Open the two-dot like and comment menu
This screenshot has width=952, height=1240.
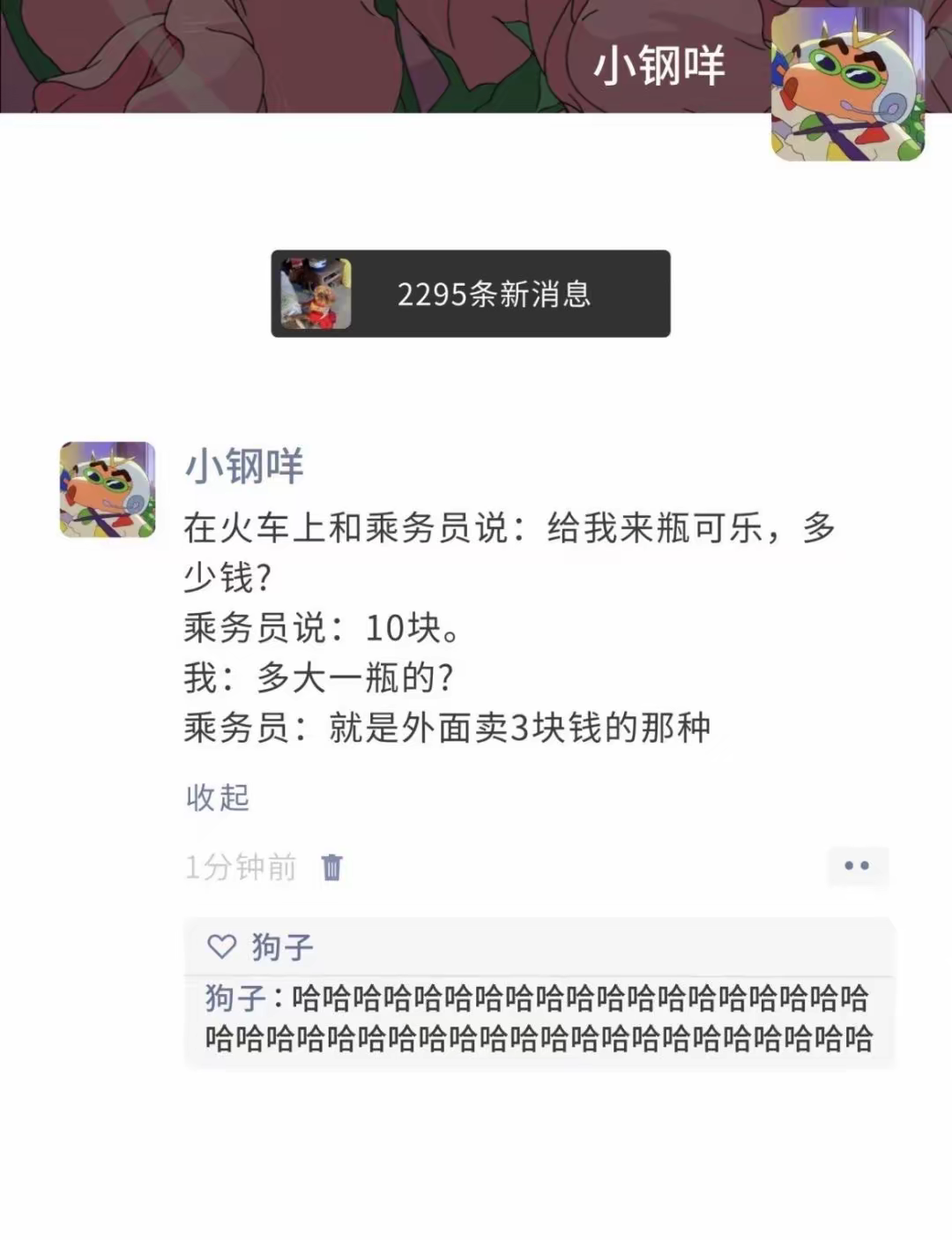[x=857, y=866]
